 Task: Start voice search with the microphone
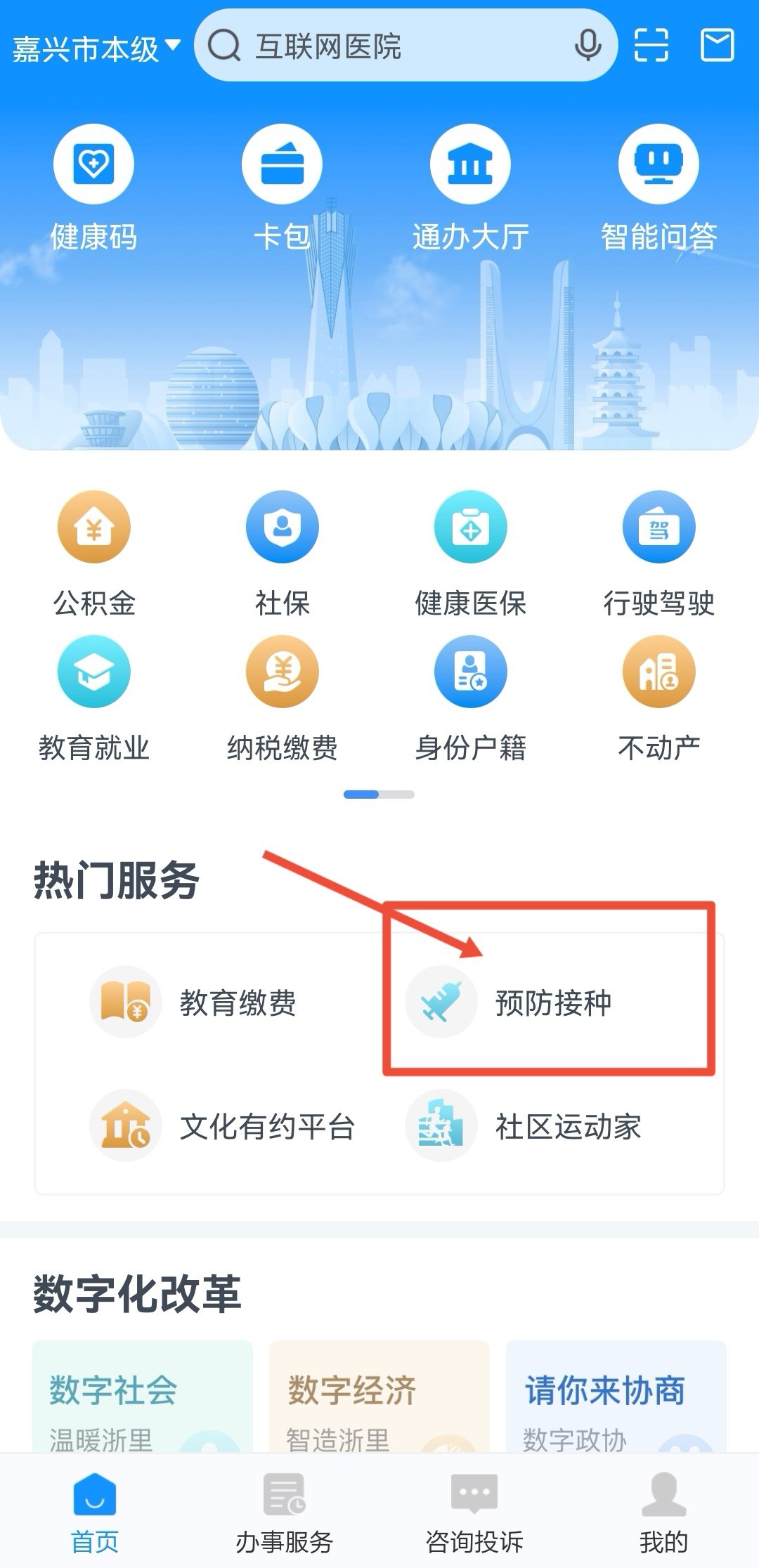[x=588, y=46]
